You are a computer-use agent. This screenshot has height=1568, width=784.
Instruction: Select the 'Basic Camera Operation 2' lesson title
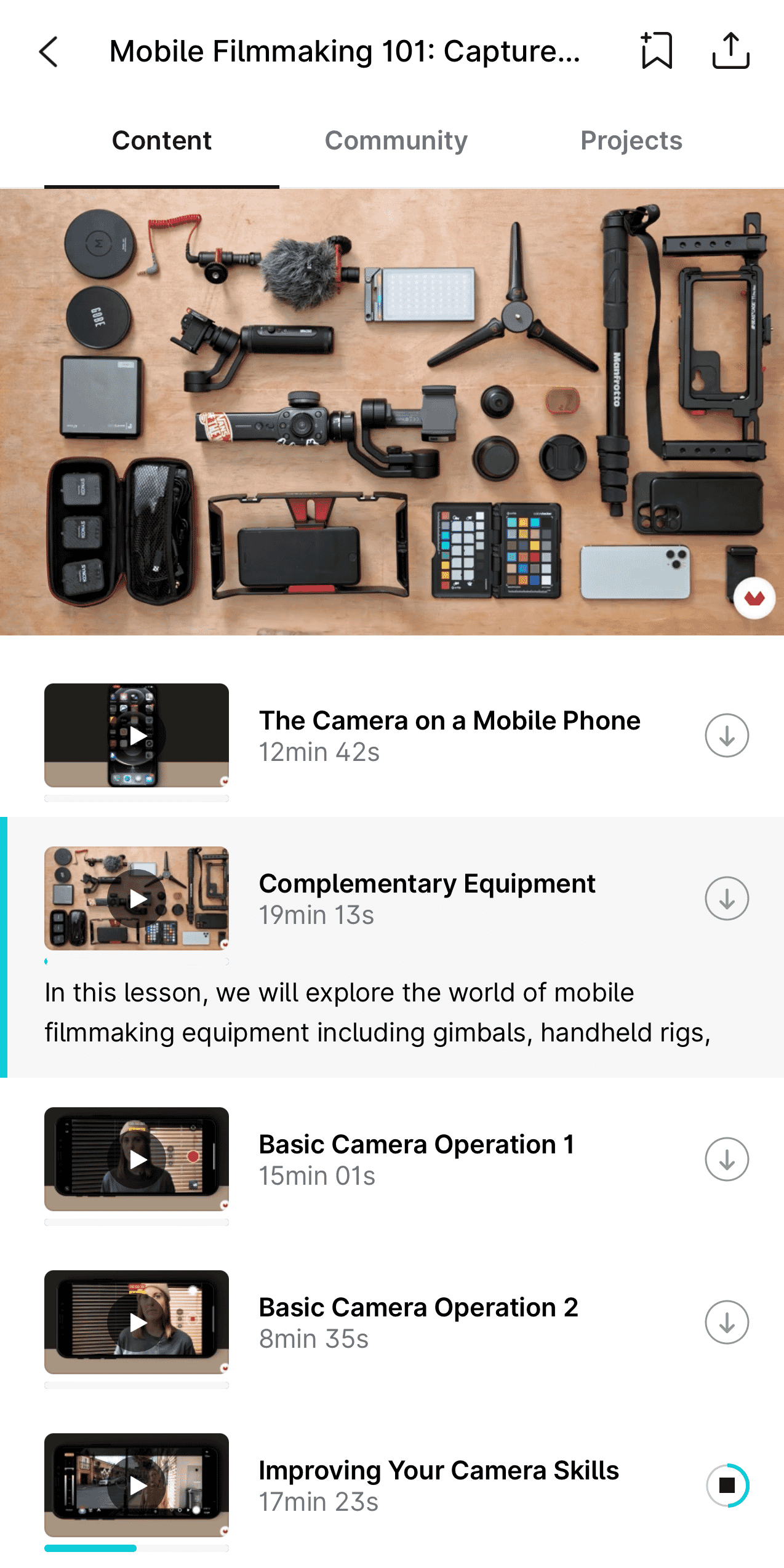418,1307
